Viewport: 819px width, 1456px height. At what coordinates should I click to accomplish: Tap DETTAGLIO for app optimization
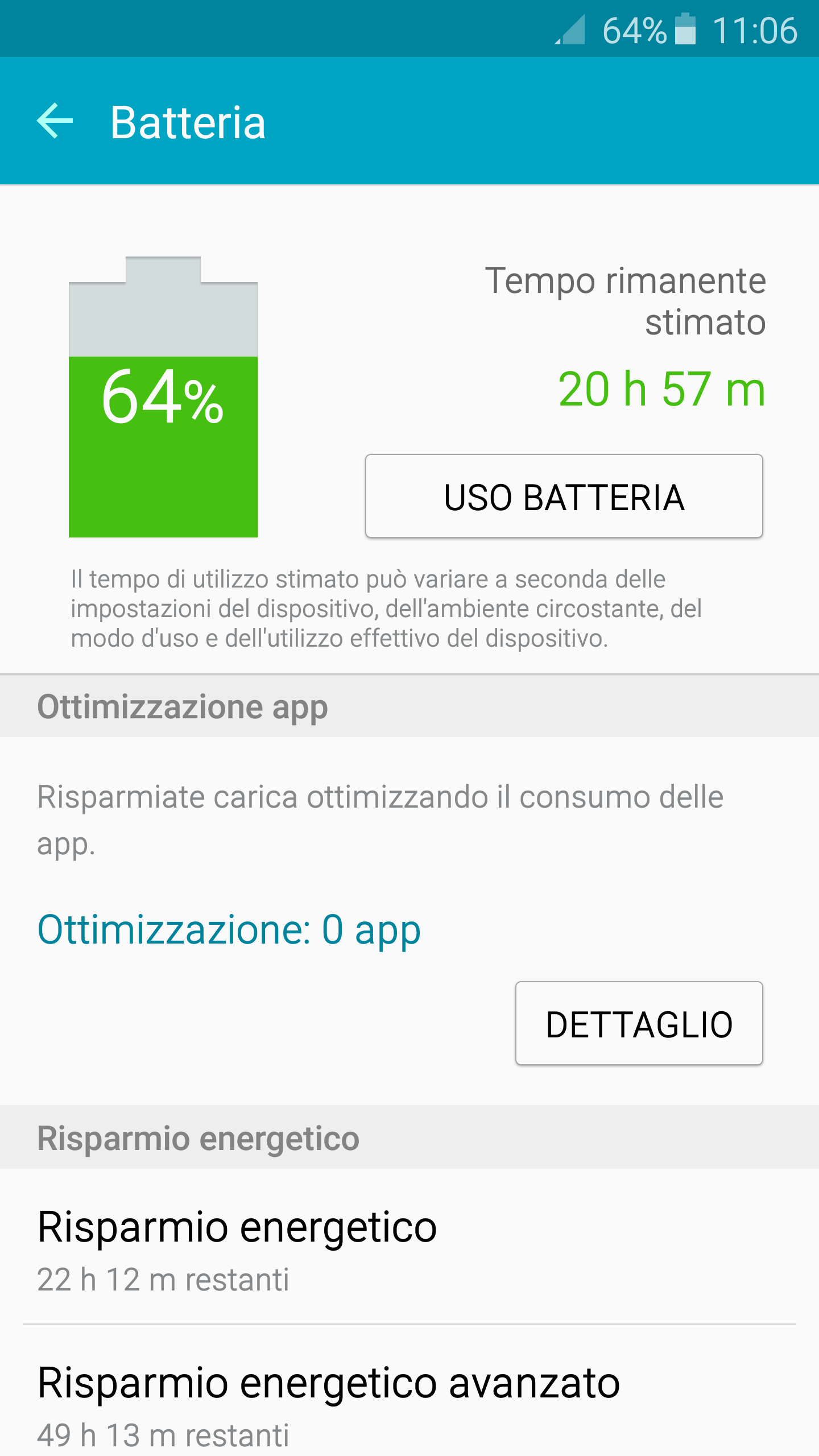point(639,1023)
